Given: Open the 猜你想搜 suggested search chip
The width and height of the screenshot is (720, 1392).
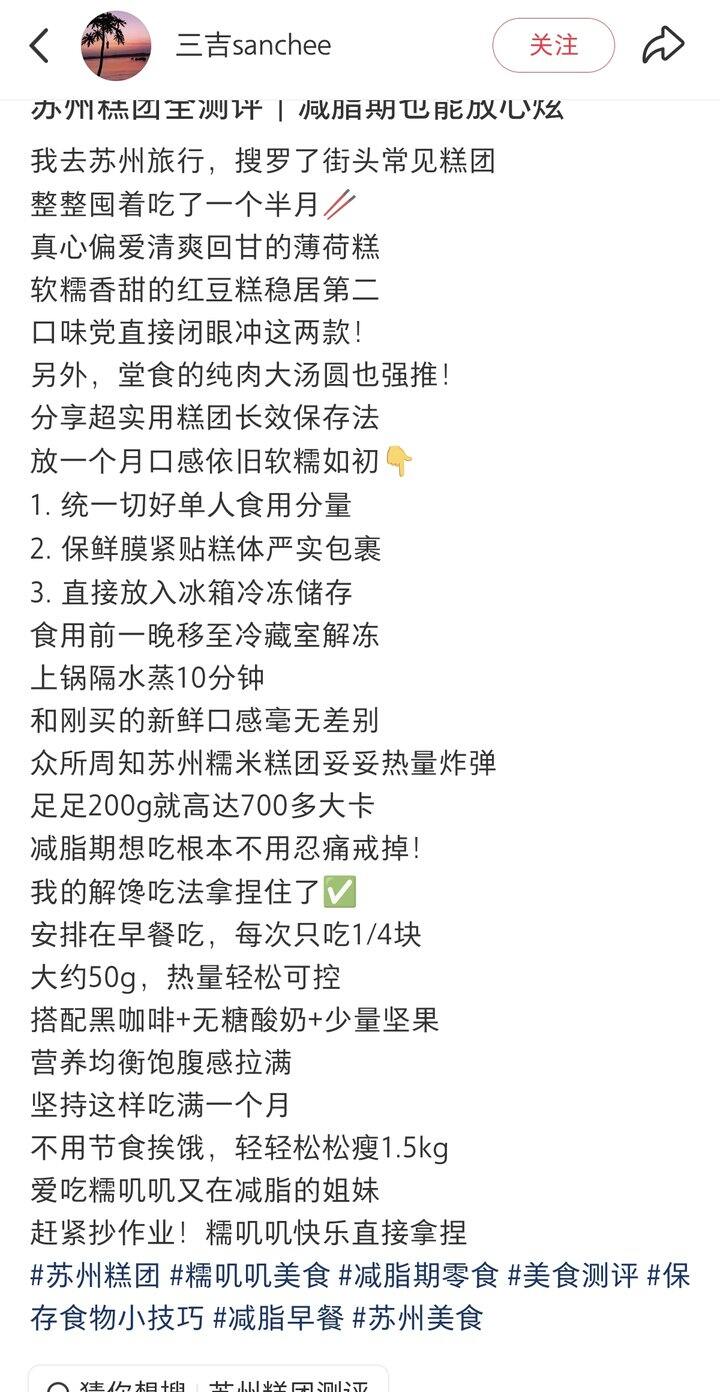Looking at the screenshot, I should 208,1380.
